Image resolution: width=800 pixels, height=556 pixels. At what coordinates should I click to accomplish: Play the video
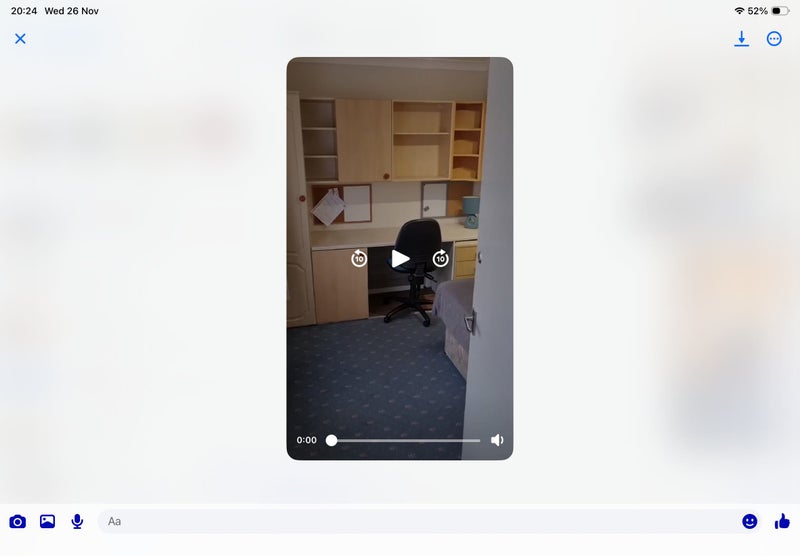tap(400, 259)
